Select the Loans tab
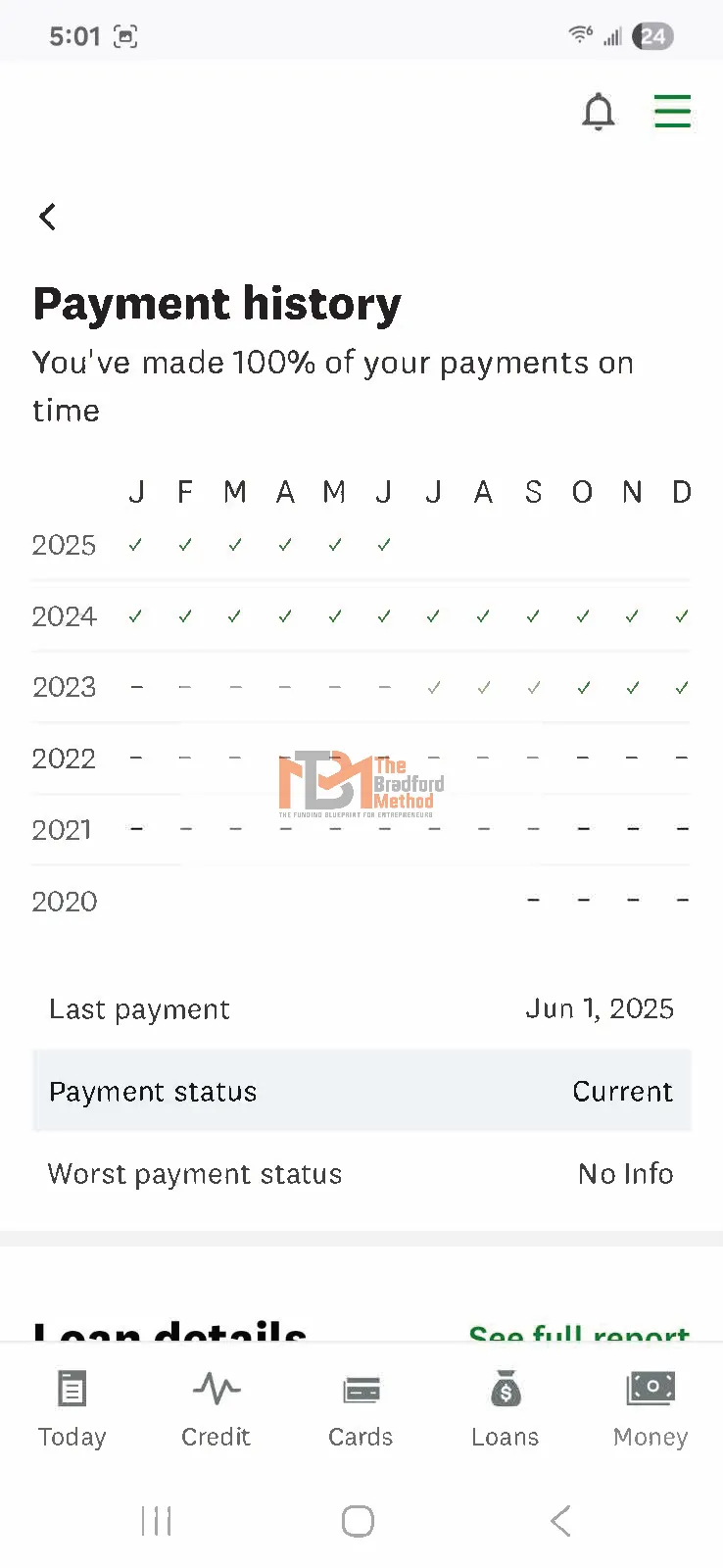The height and width of the screenshot is (1568, 723). [x=506, y=1409]
